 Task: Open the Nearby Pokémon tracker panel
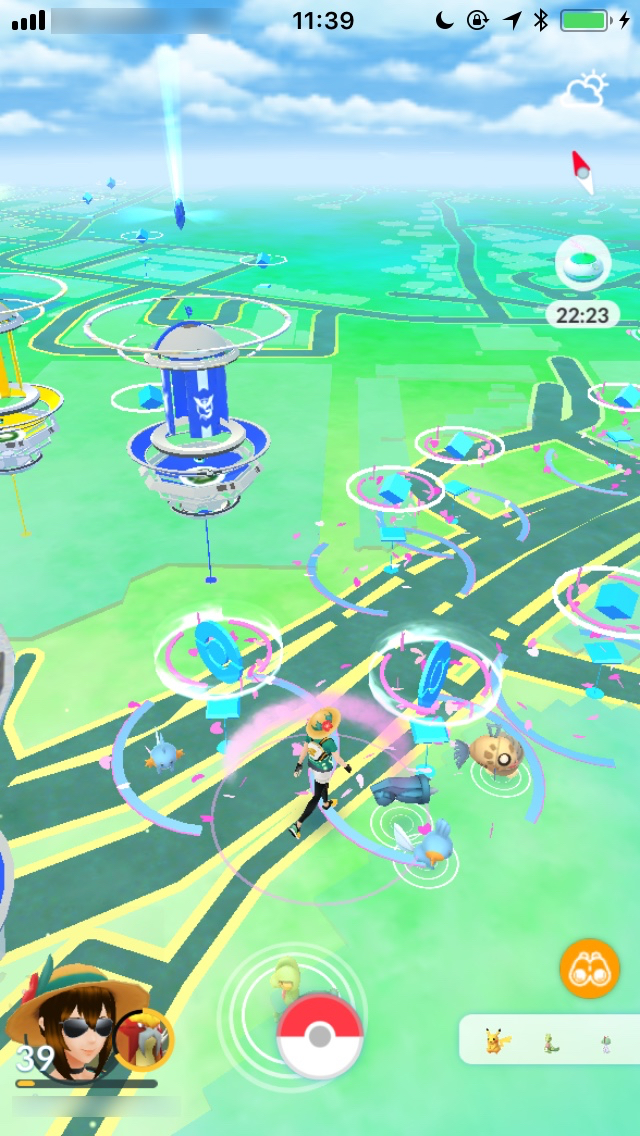click(x=548, y=1040)
